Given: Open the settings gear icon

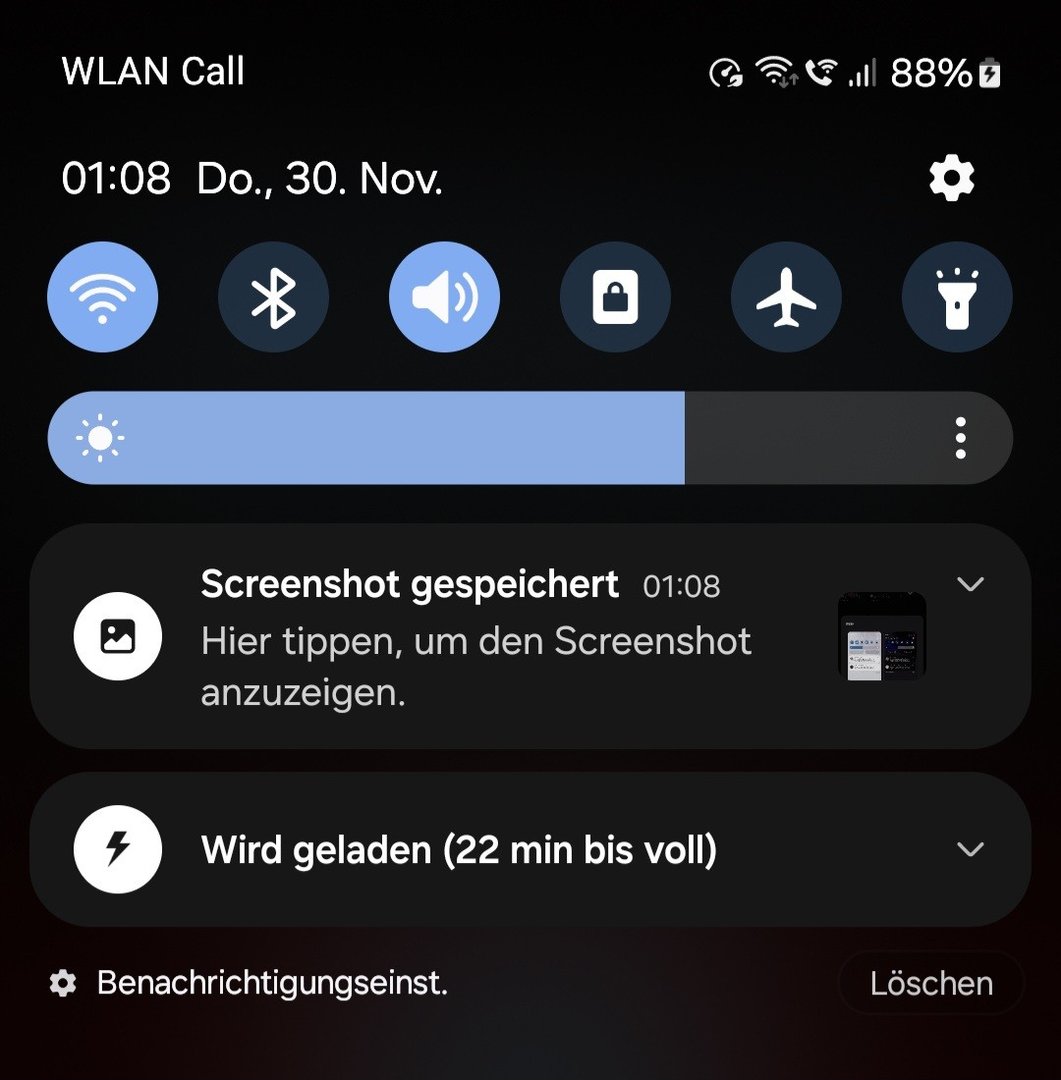Looking at the screenshot, I should (951, 179).
